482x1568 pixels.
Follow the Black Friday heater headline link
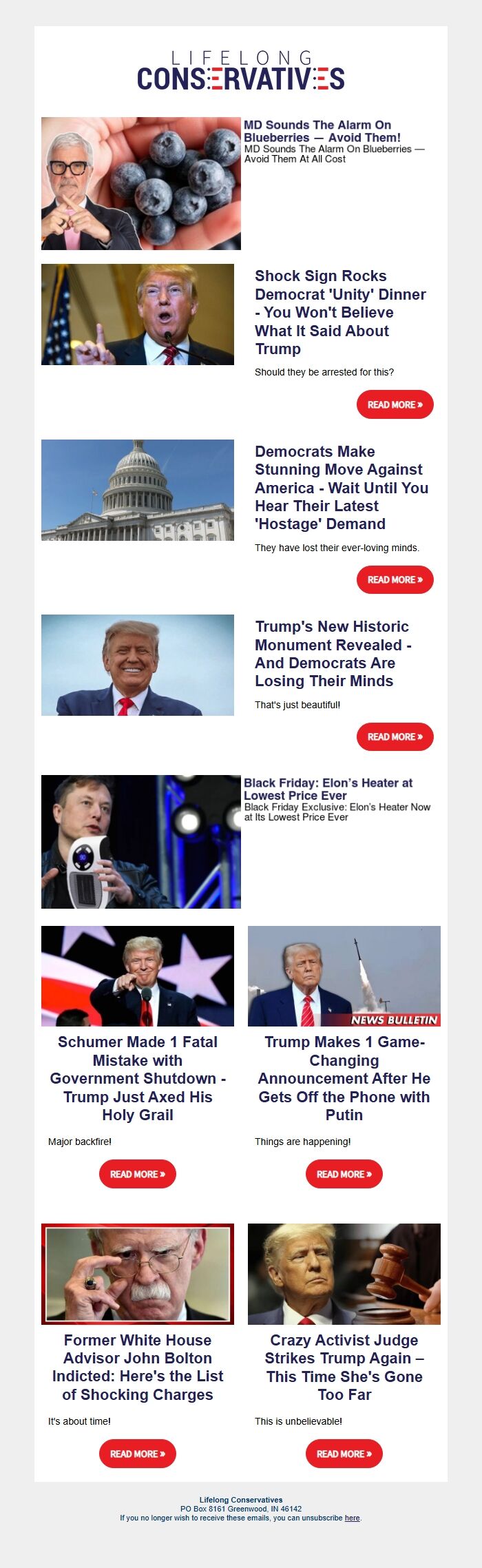[328, 789]
